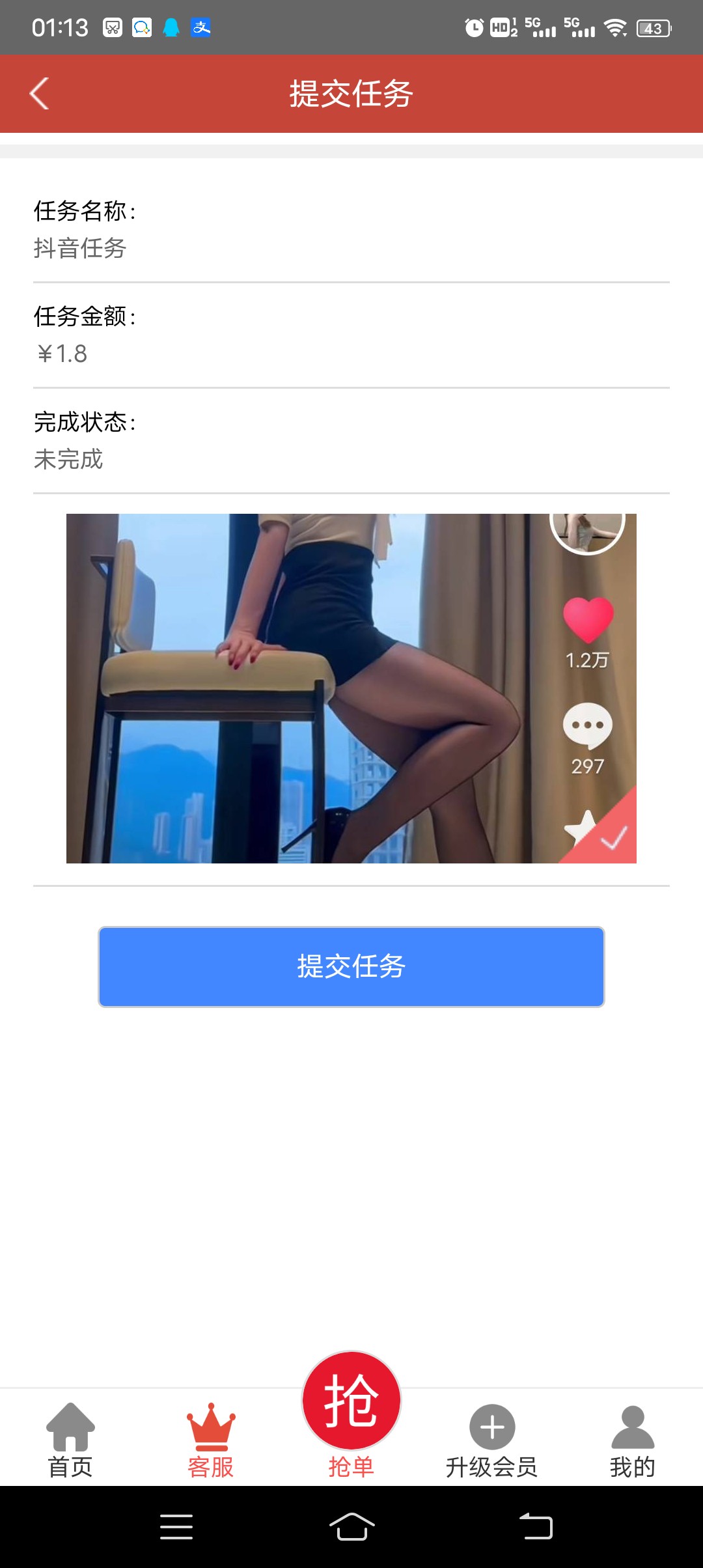Tap the blue 提交任务 button

click(x=351, y=966)
